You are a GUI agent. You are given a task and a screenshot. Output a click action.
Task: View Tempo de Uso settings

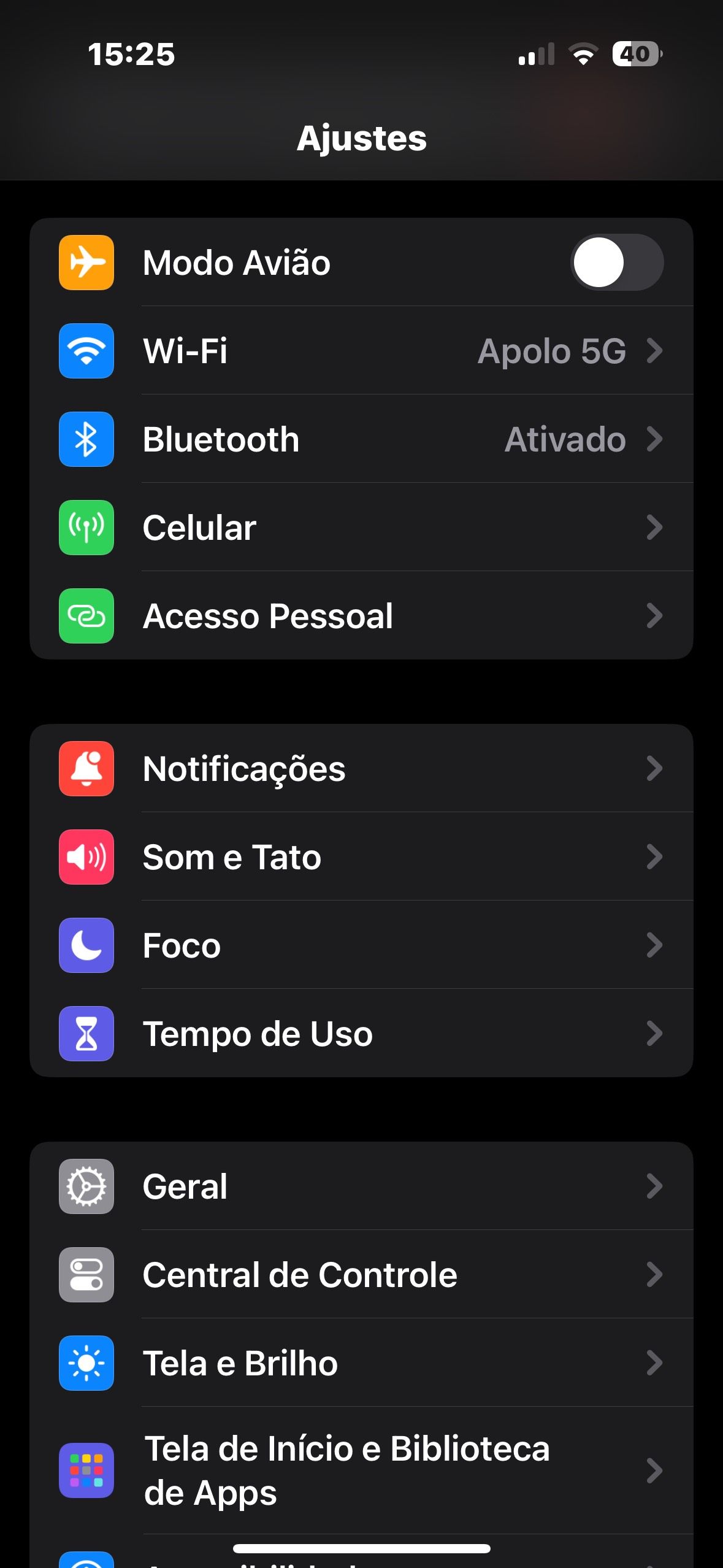(x=362, y=1034)
